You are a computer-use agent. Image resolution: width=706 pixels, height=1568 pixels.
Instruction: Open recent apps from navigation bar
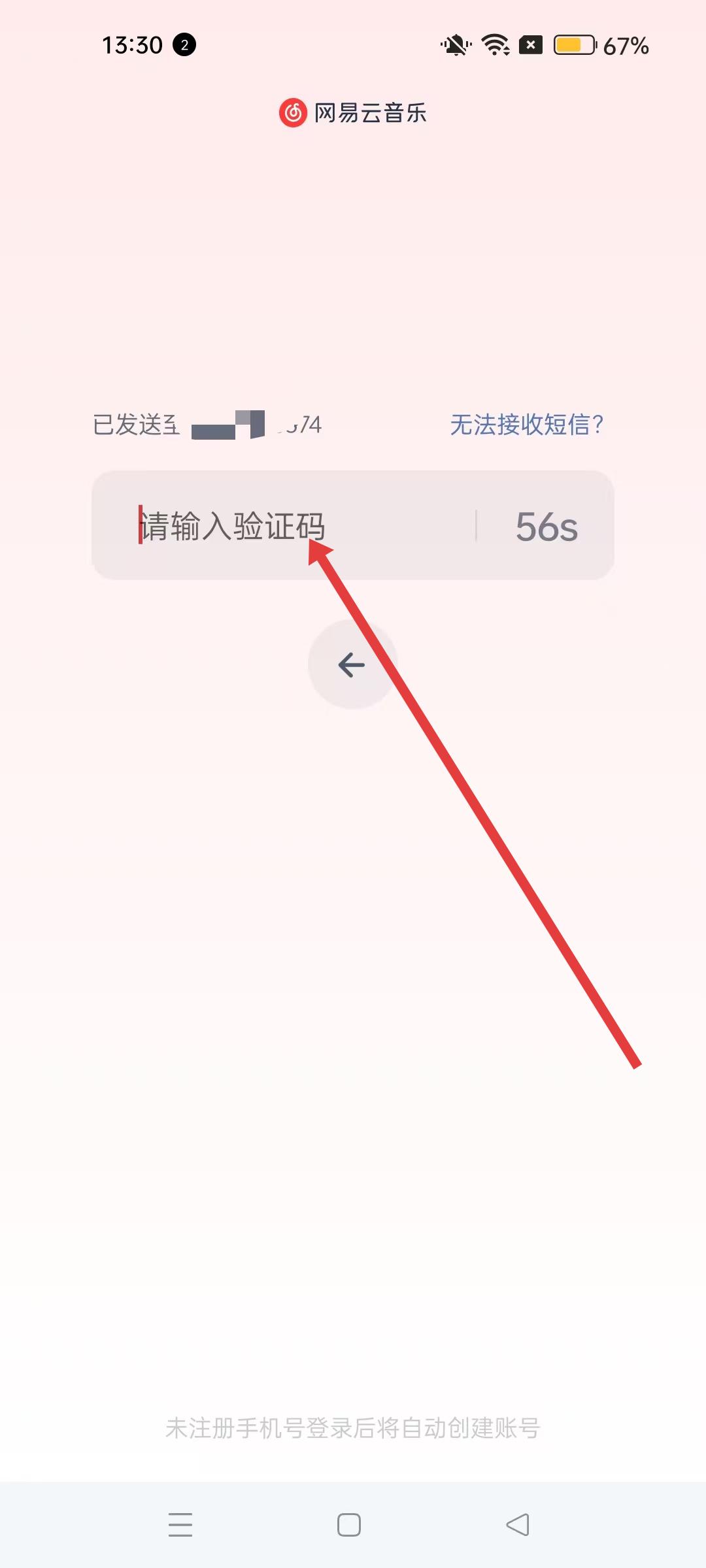(x=180, y=1525)
